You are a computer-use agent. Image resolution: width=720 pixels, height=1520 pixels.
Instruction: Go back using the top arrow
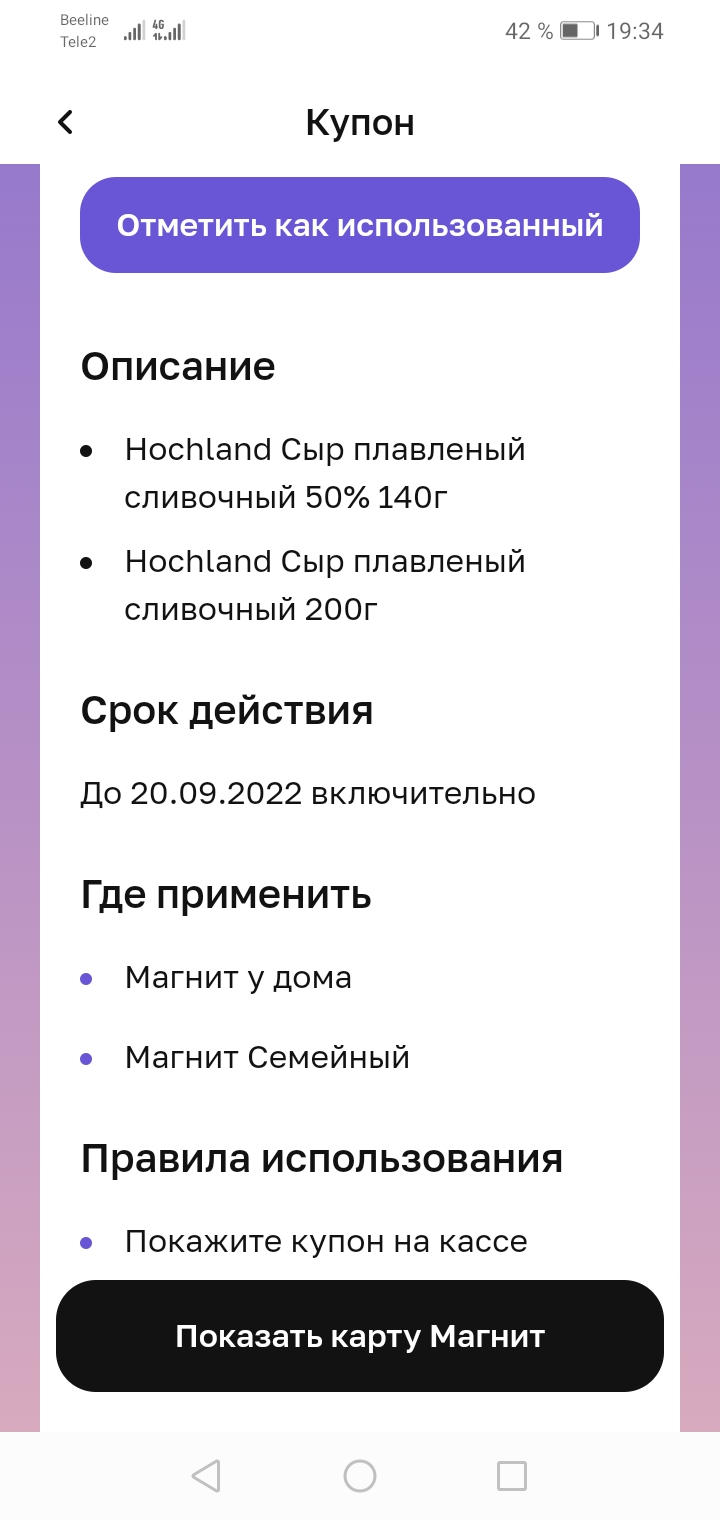click(x=65, y=122)
